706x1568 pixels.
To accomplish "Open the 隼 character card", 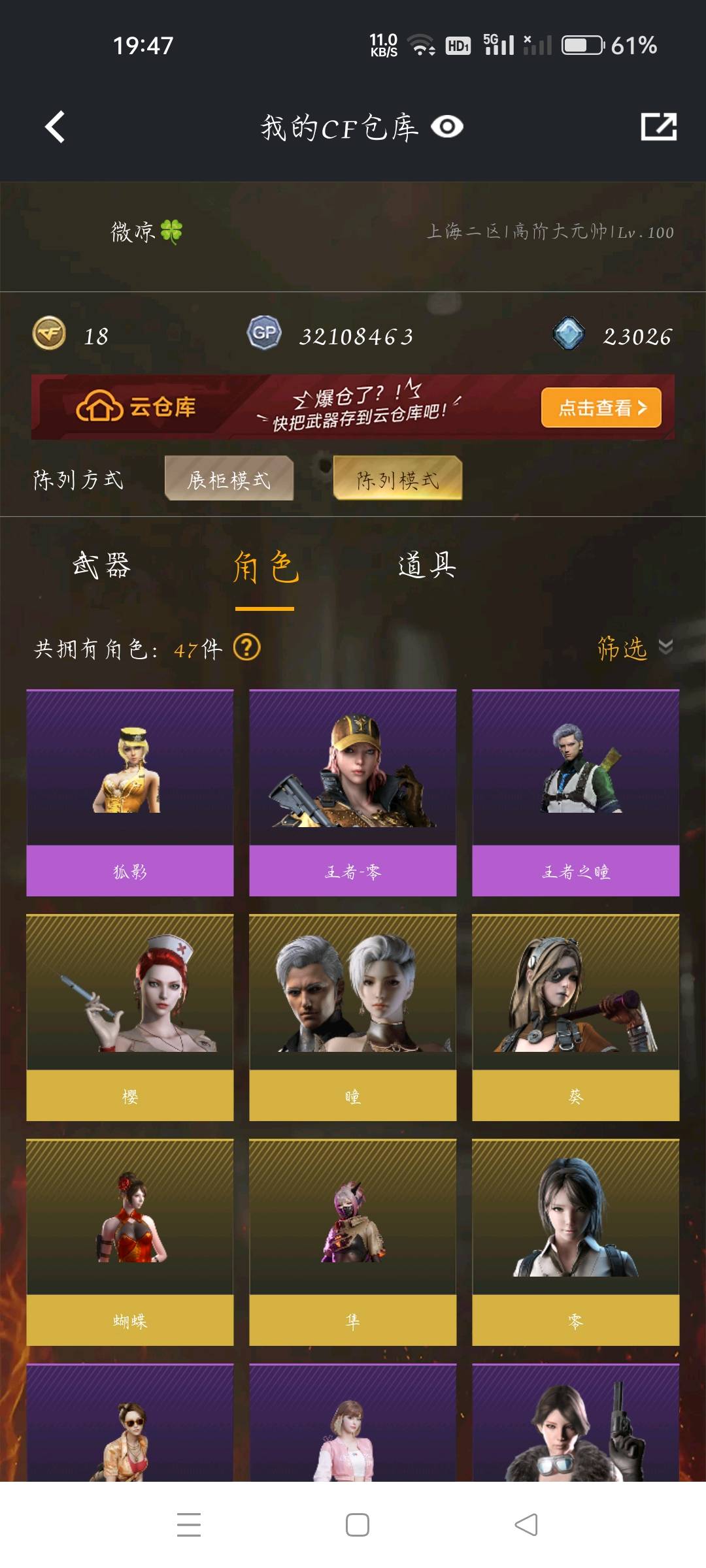I will click(x=353, y=1242).
